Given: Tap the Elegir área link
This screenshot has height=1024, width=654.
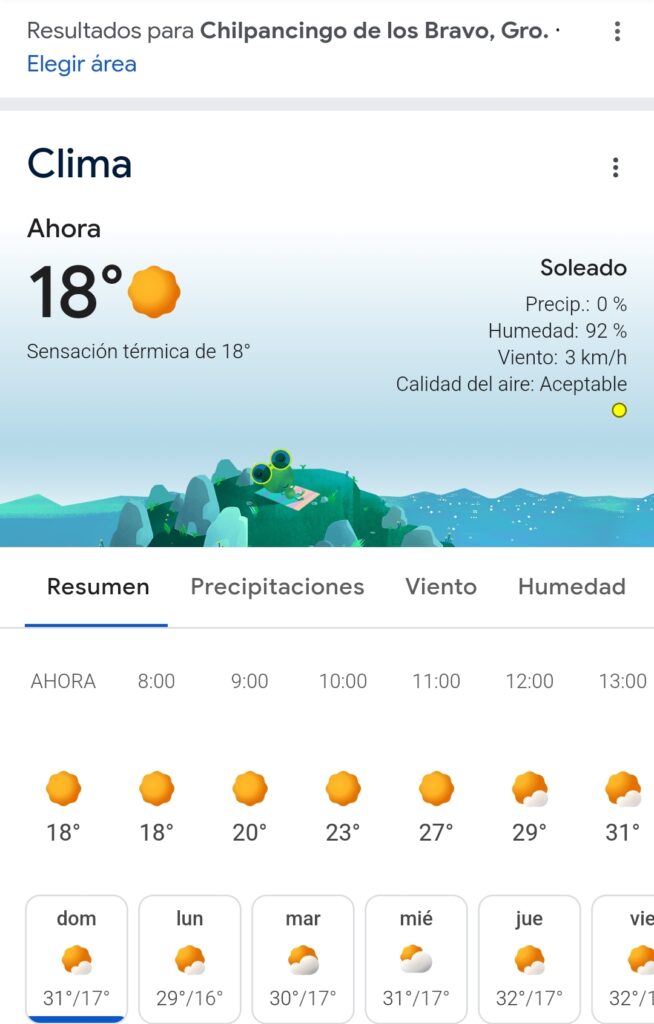Looking at the screenshot, I should point(81,64).
